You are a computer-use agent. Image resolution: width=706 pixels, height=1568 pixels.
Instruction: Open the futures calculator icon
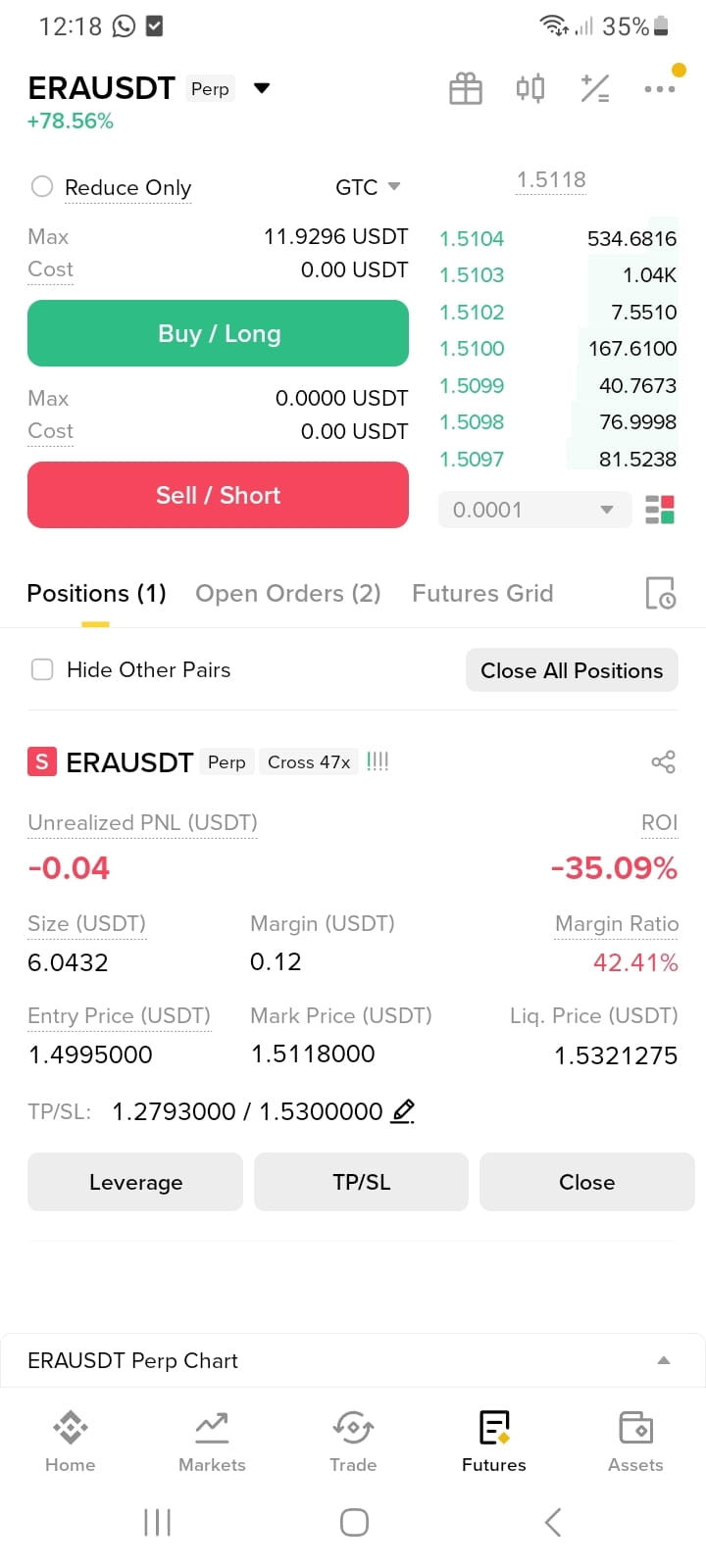(595, 89)
